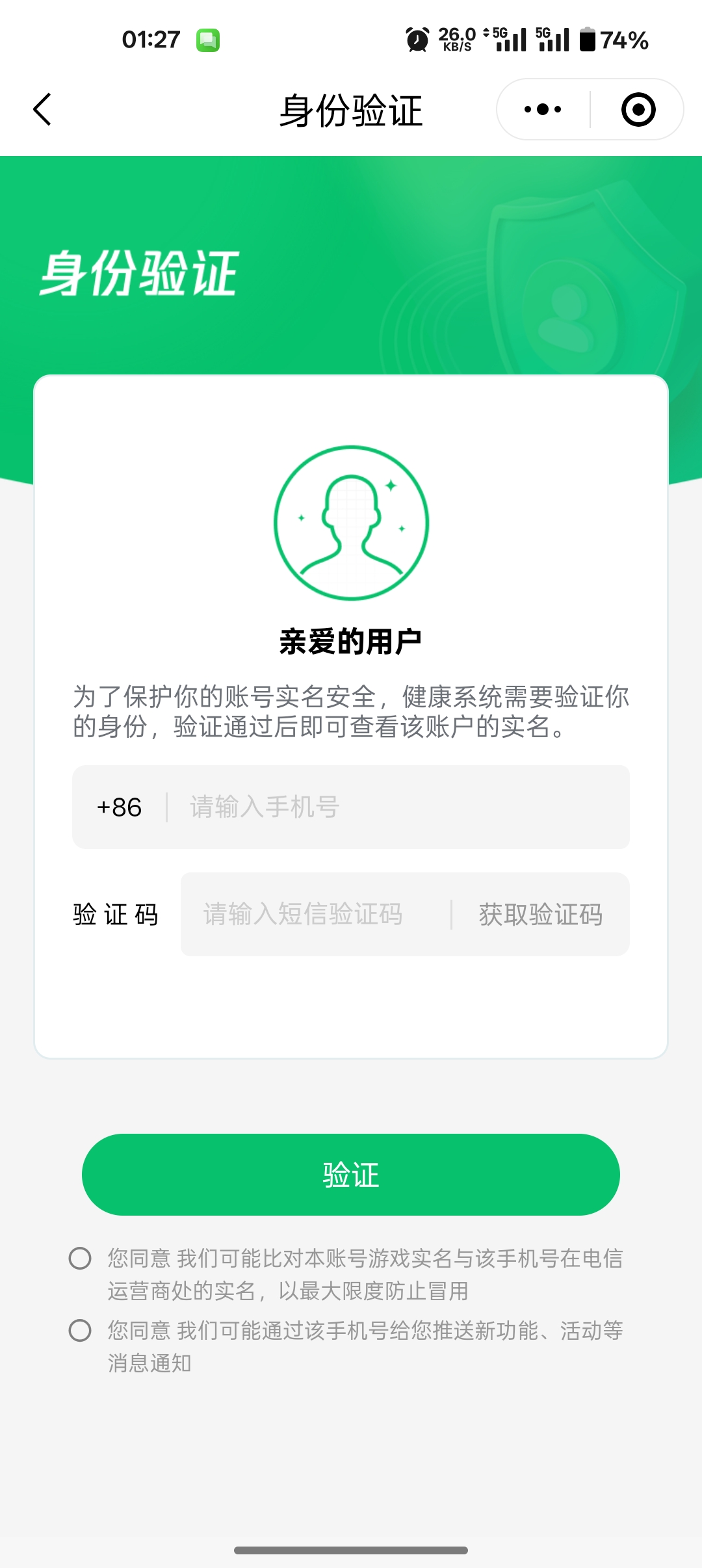Image resolution: width=702 pixels, height=1568 pixels.
Task: Focus the SMS code field 请输入短信验证码
Action: pyautogui.click(x=312, y=914)
